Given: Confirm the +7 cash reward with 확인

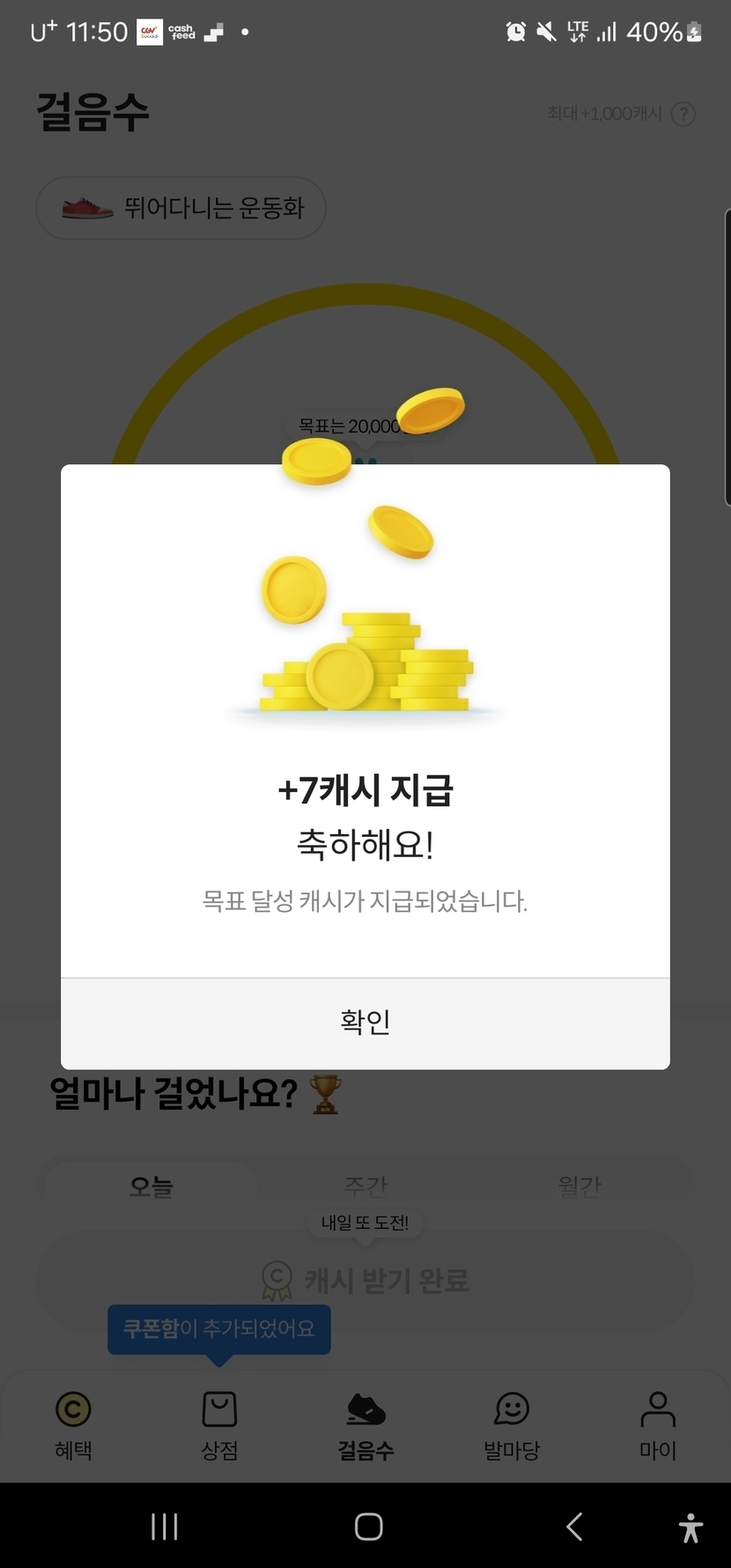Looking at the screenshot, I should click(365, 1023).
